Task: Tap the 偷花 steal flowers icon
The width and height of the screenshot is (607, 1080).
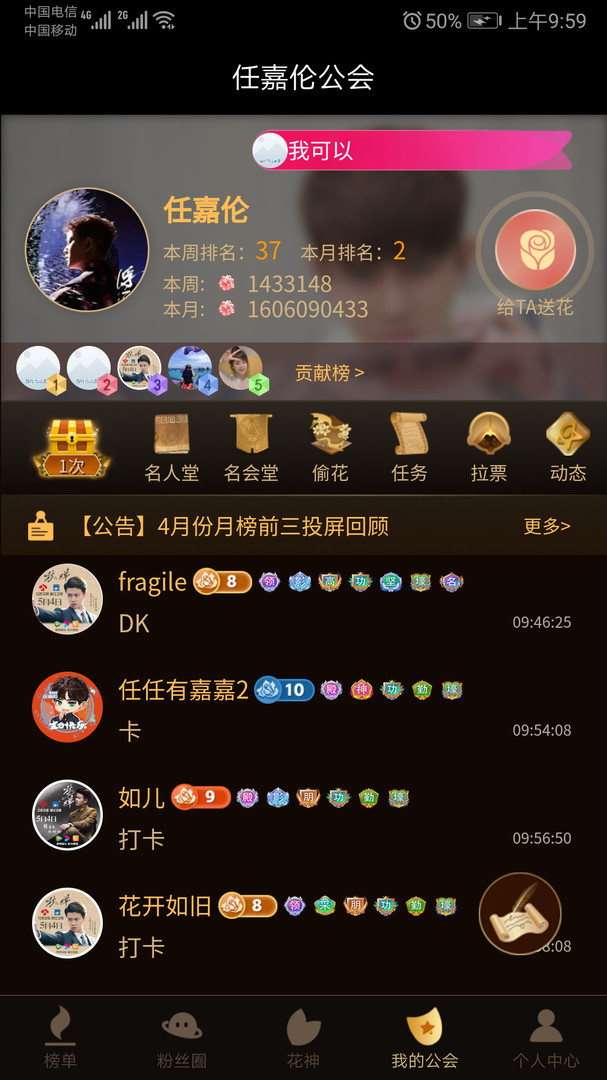Action: [x=330, y=448]
